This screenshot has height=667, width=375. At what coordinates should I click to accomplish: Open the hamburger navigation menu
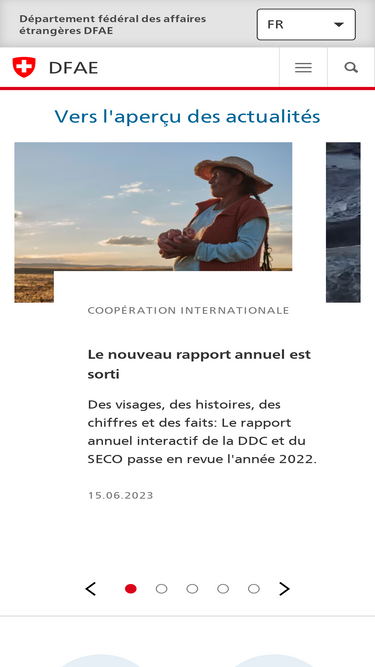(303, 68)
